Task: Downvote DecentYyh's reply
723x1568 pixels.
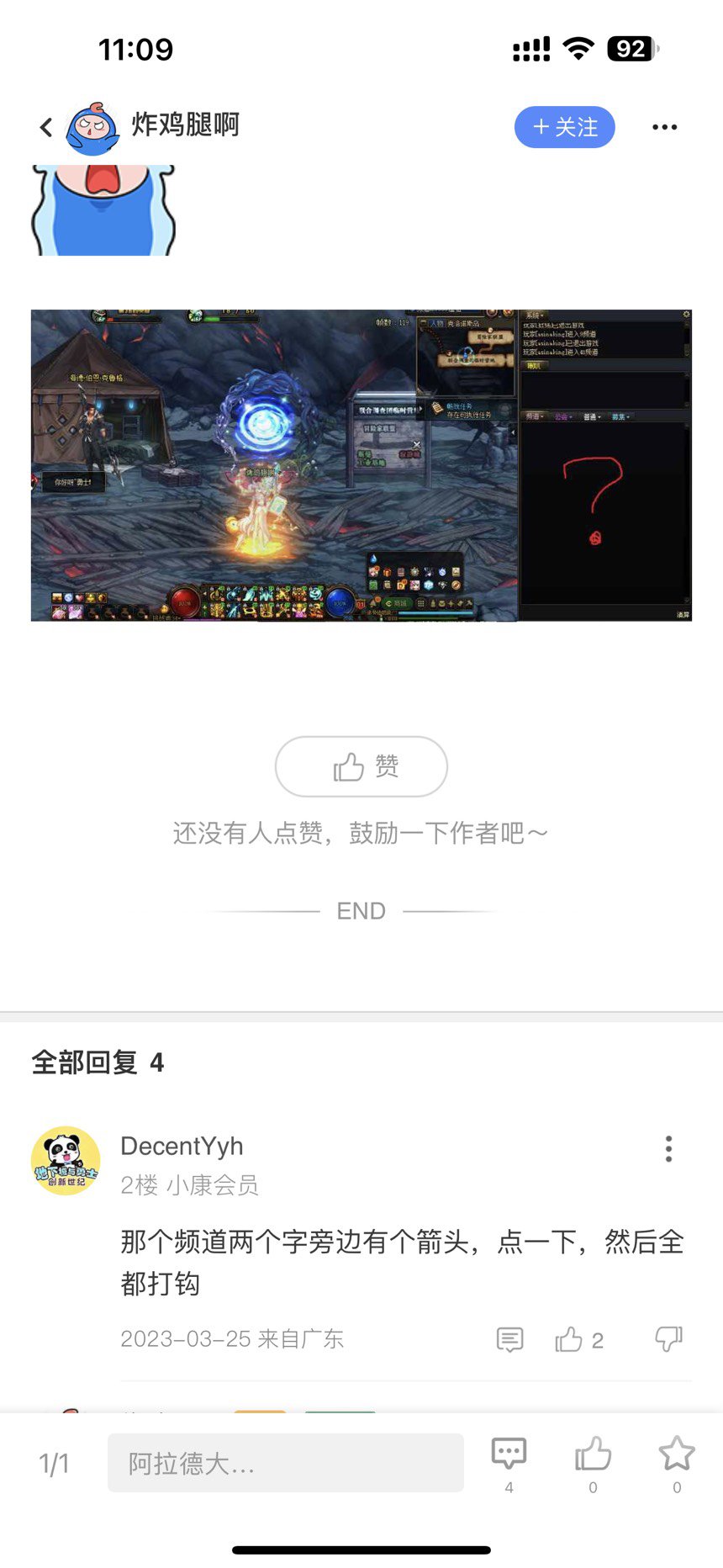Action: tap(668, 1339)
